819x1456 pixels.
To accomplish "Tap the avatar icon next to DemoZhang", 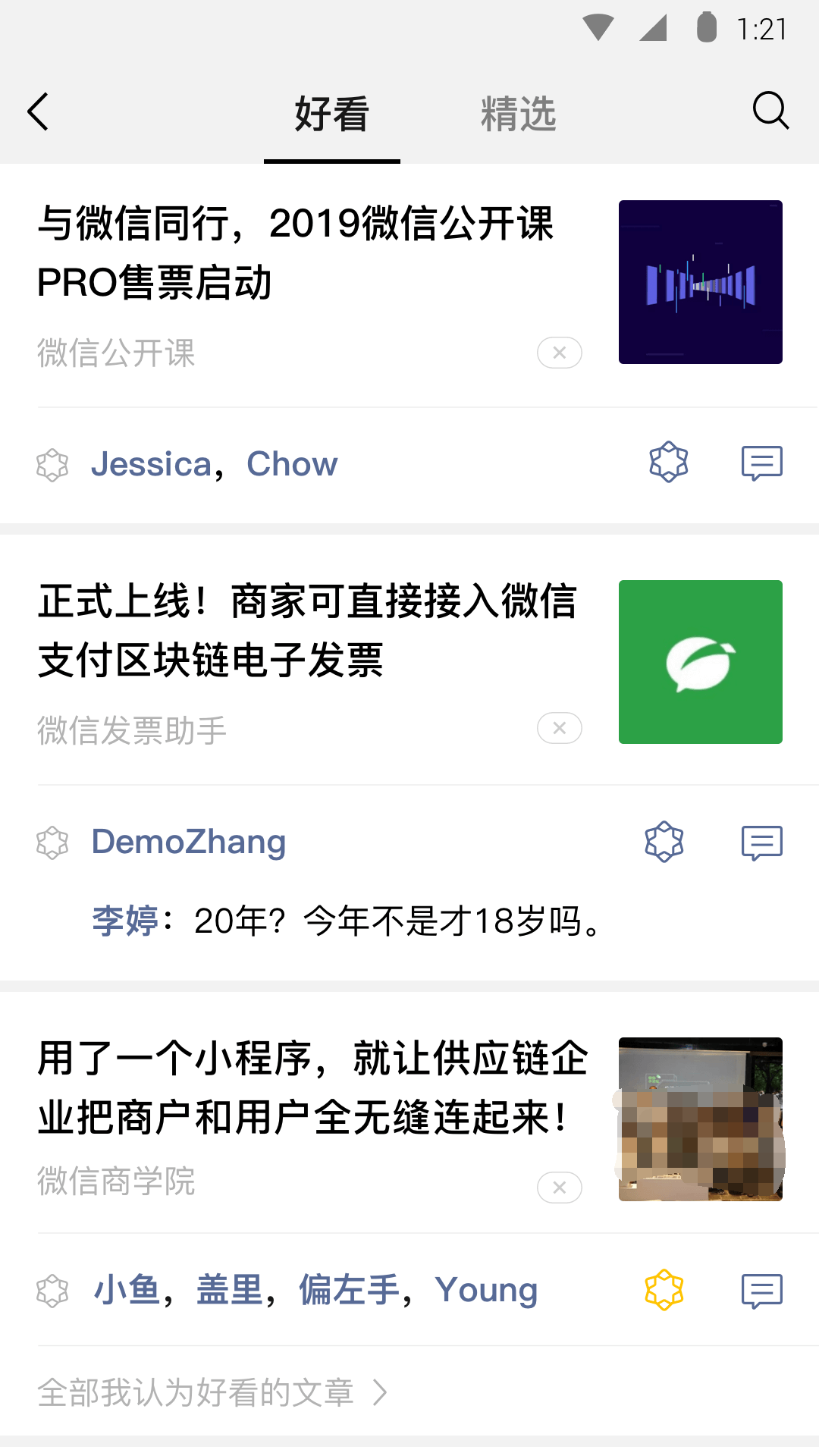I will point(52,841).
